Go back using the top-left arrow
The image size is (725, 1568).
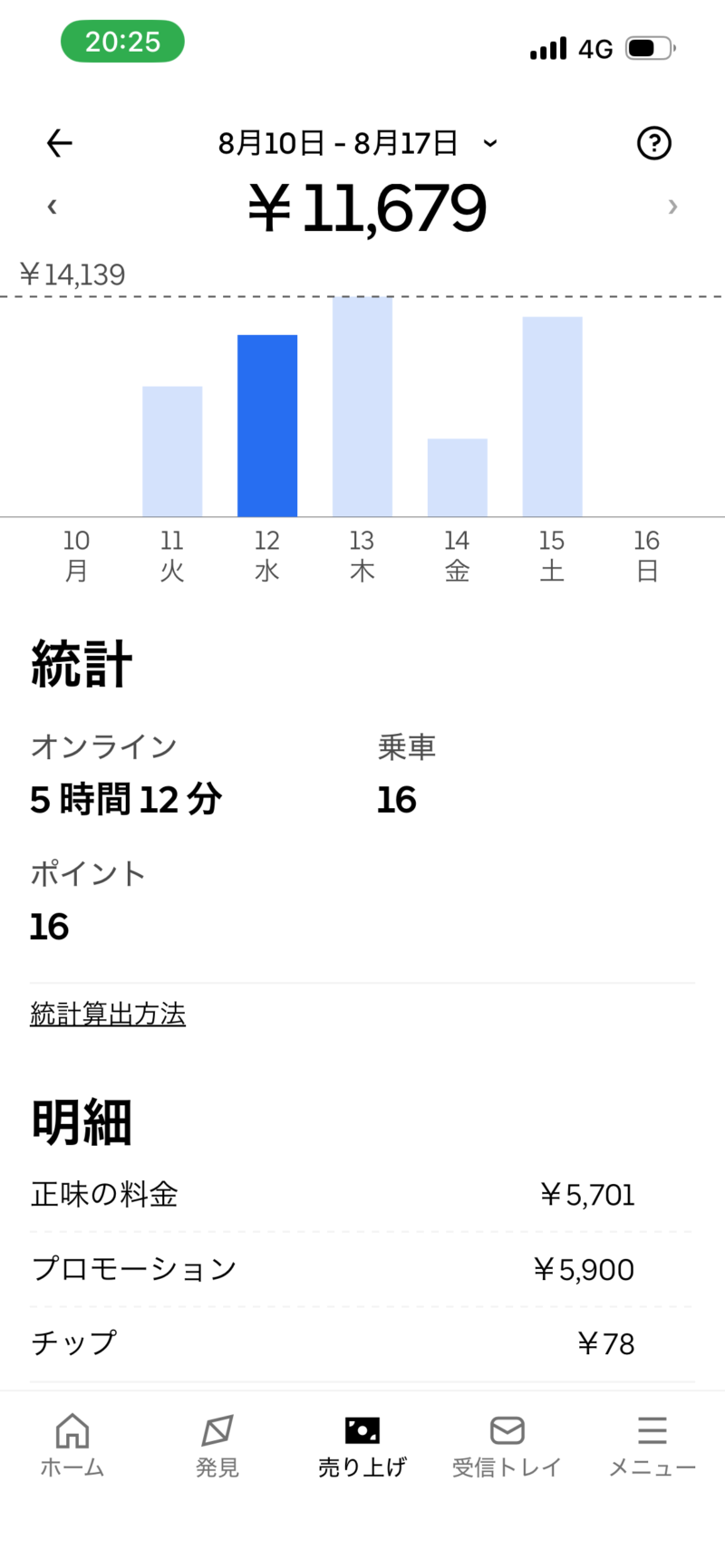[x=60, y=143]
